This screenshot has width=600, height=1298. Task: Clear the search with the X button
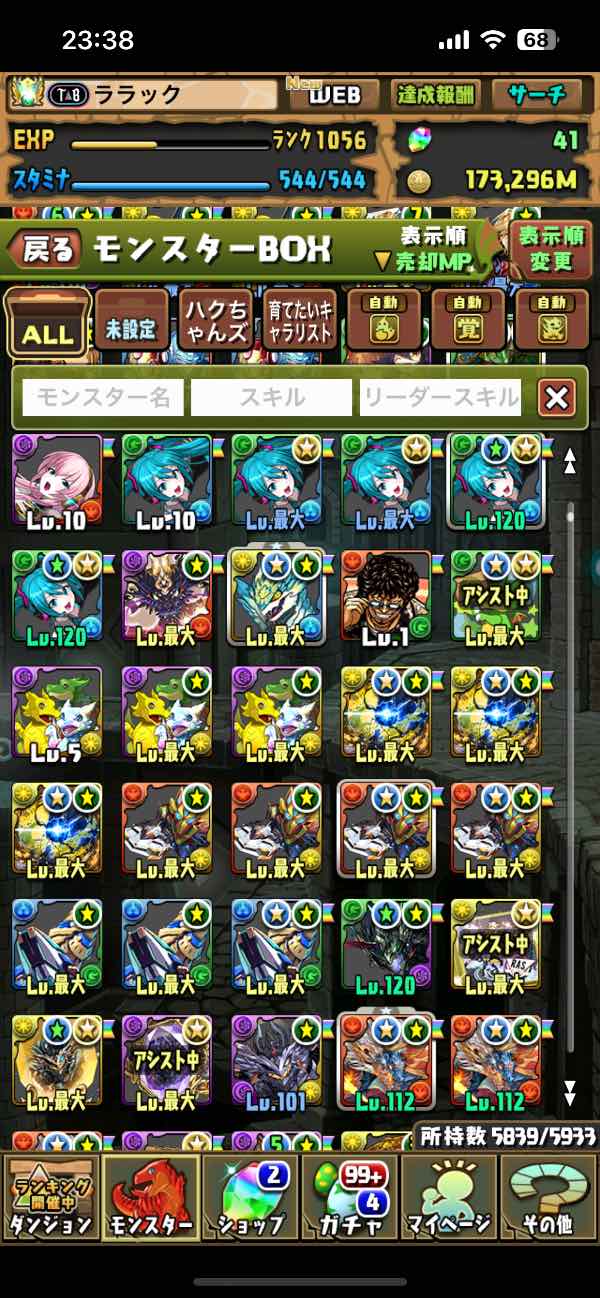557,398
